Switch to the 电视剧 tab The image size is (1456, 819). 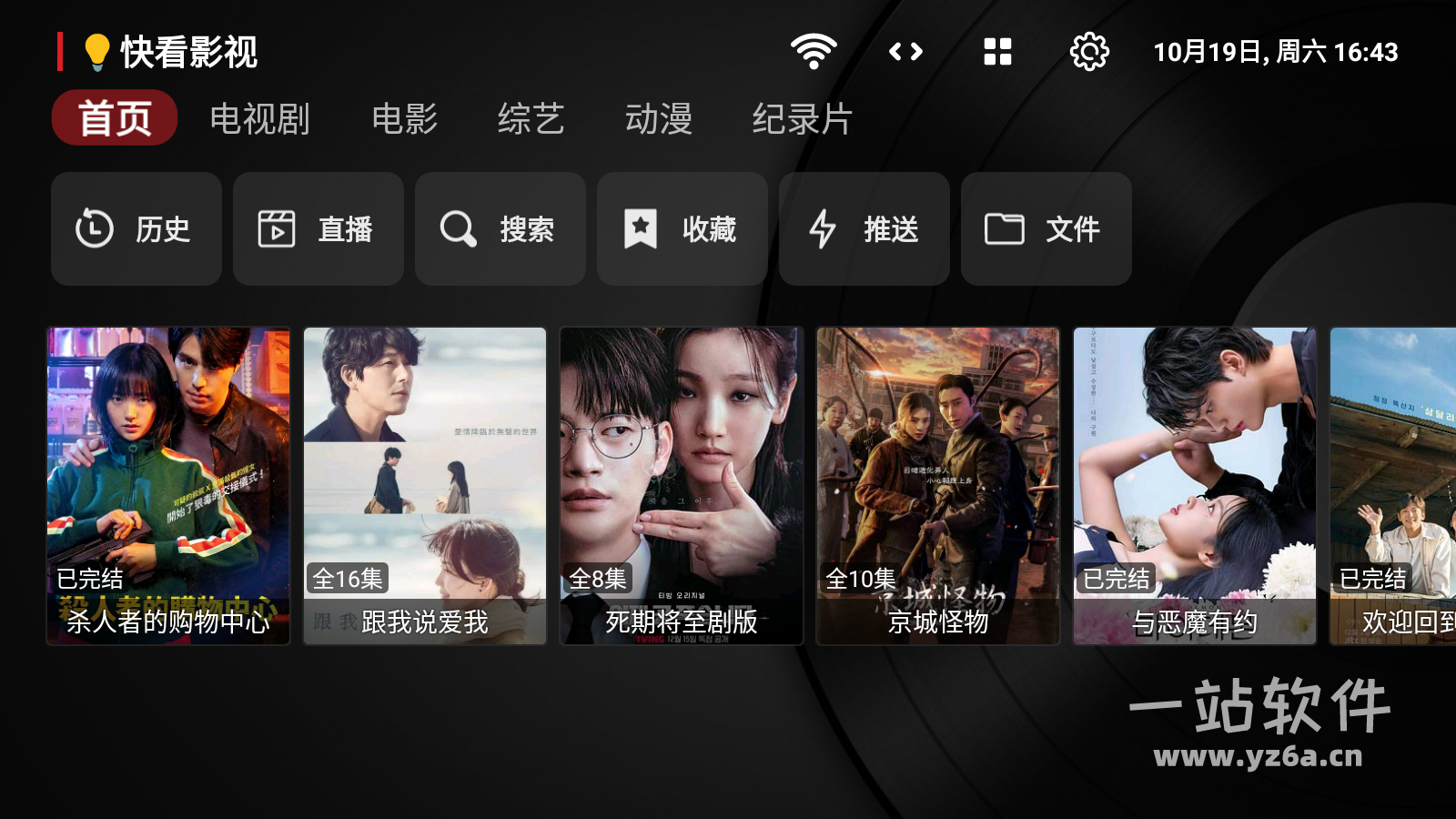tap(260, 119)
